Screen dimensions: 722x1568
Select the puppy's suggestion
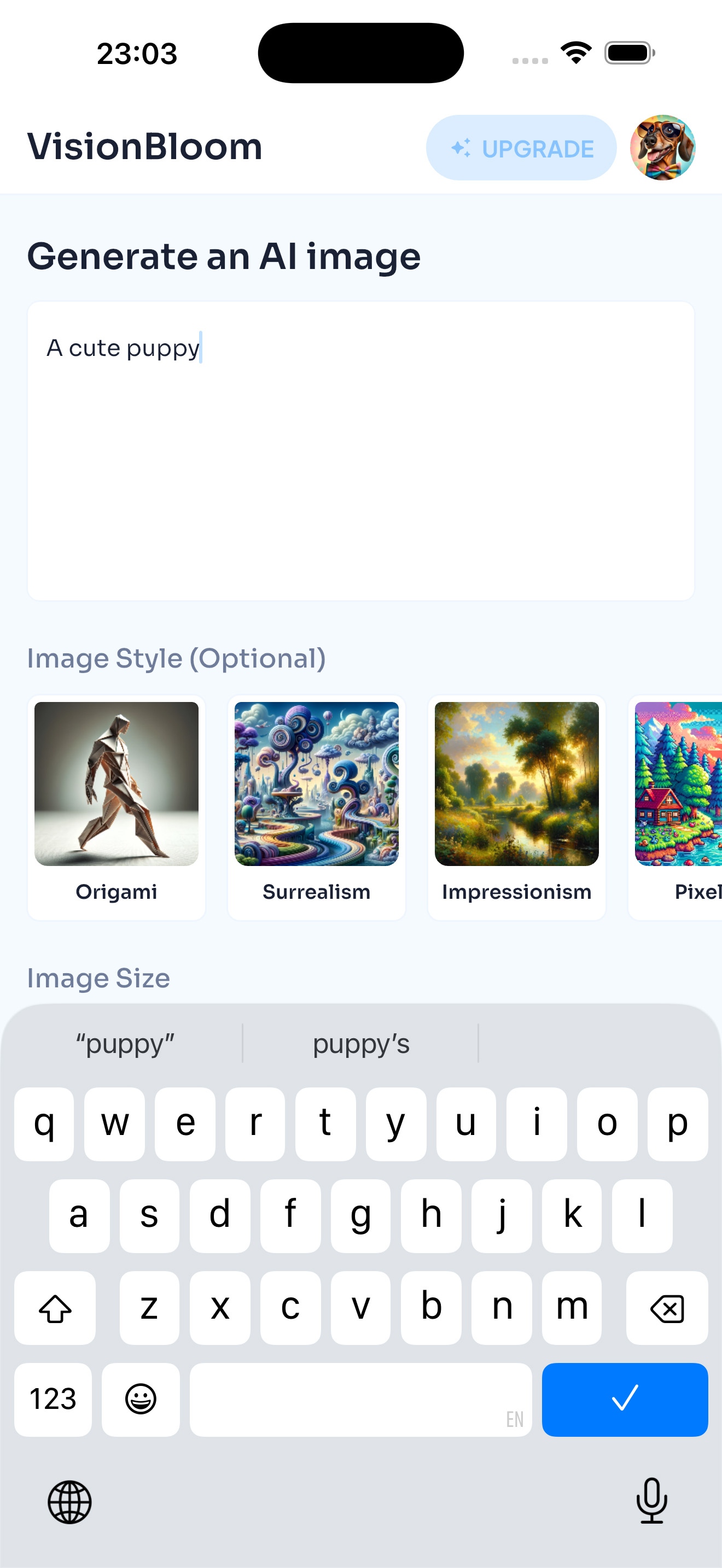(x=360, y=1043)
